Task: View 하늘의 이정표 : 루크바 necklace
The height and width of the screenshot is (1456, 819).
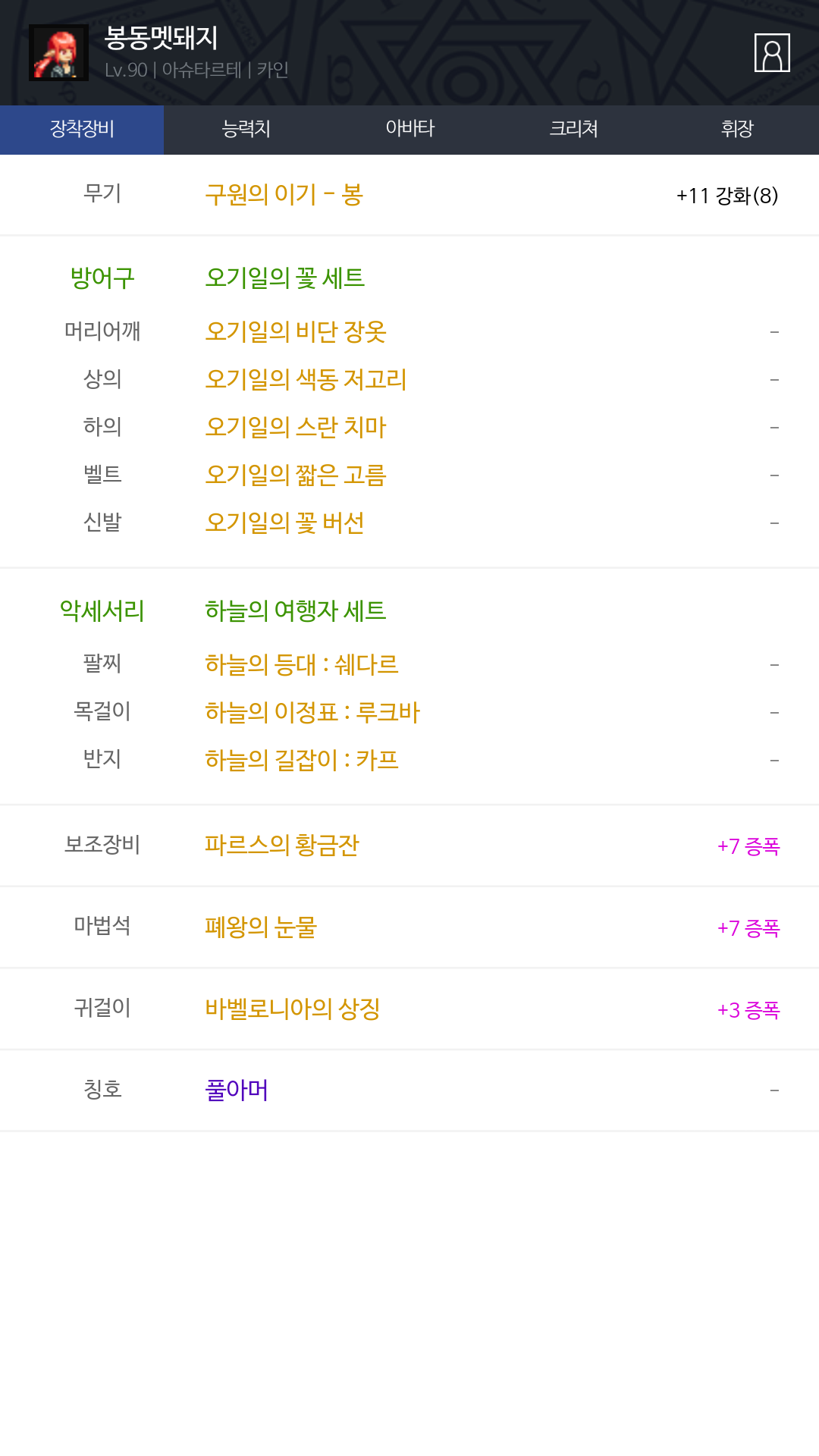Action: tap(312, 712)
